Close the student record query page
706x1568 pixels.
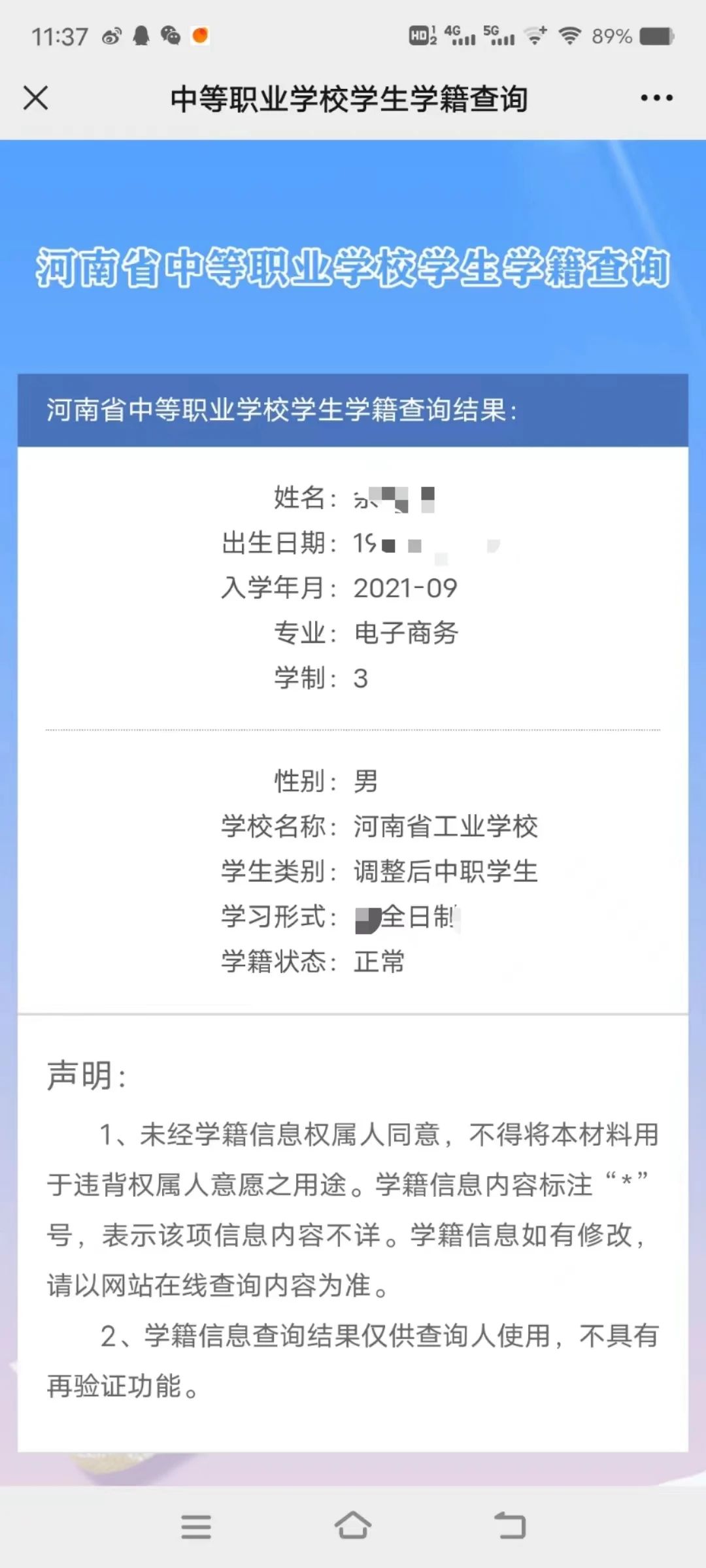(35, 99)
